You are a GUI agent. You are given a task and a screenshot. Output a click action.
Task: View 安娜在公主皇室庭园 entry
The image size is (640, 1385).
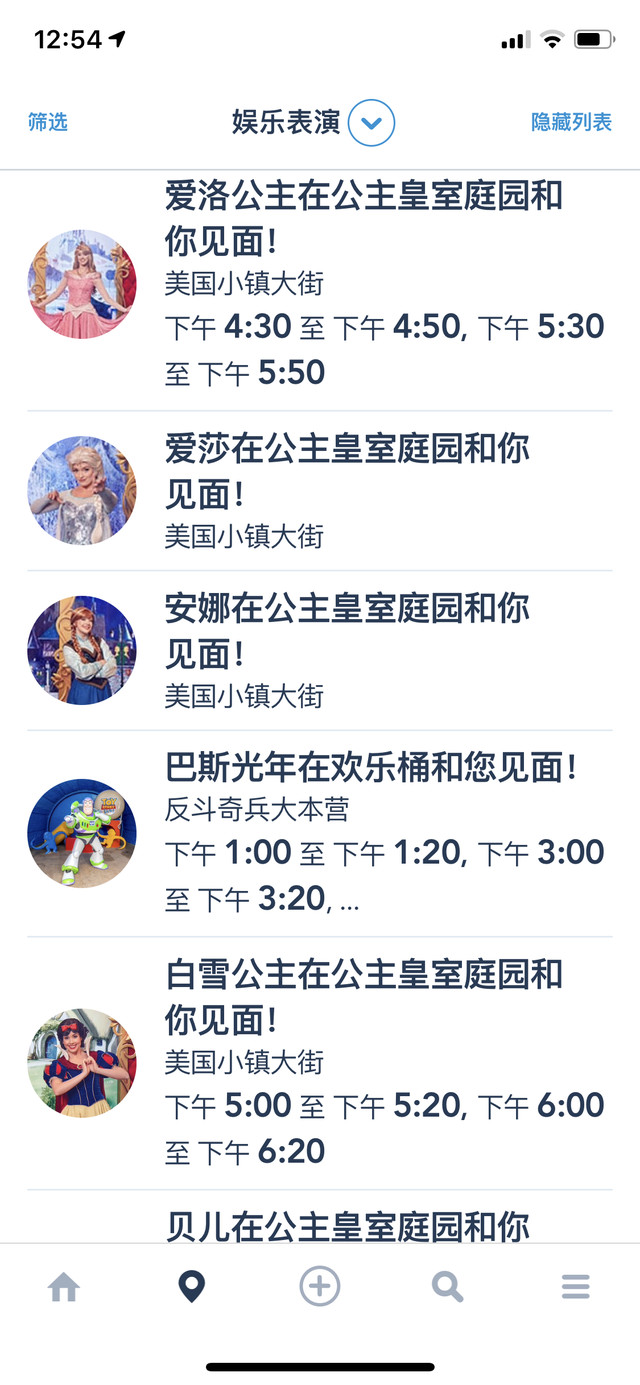(x=346, y=651)
